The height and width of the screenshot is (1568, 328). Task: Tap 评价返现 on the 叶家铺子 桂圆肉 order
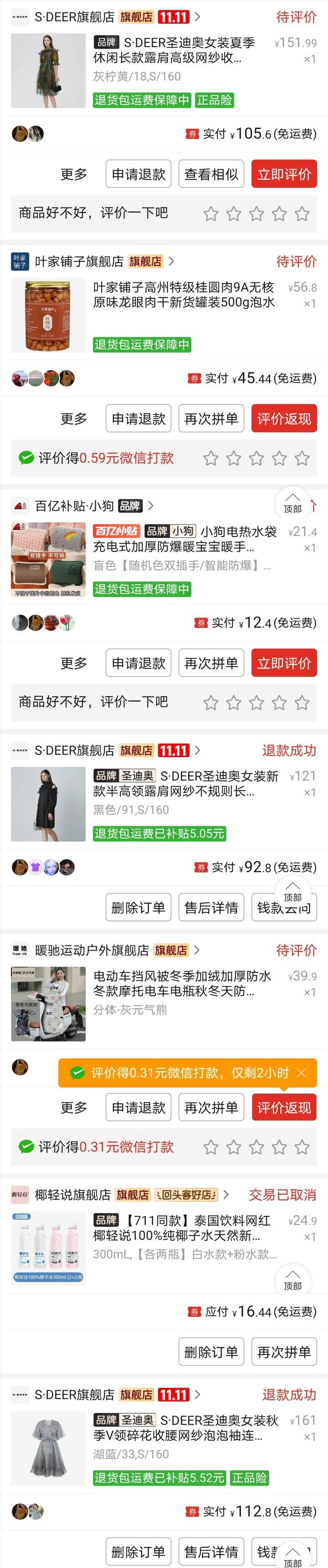(x=283, y=419)
